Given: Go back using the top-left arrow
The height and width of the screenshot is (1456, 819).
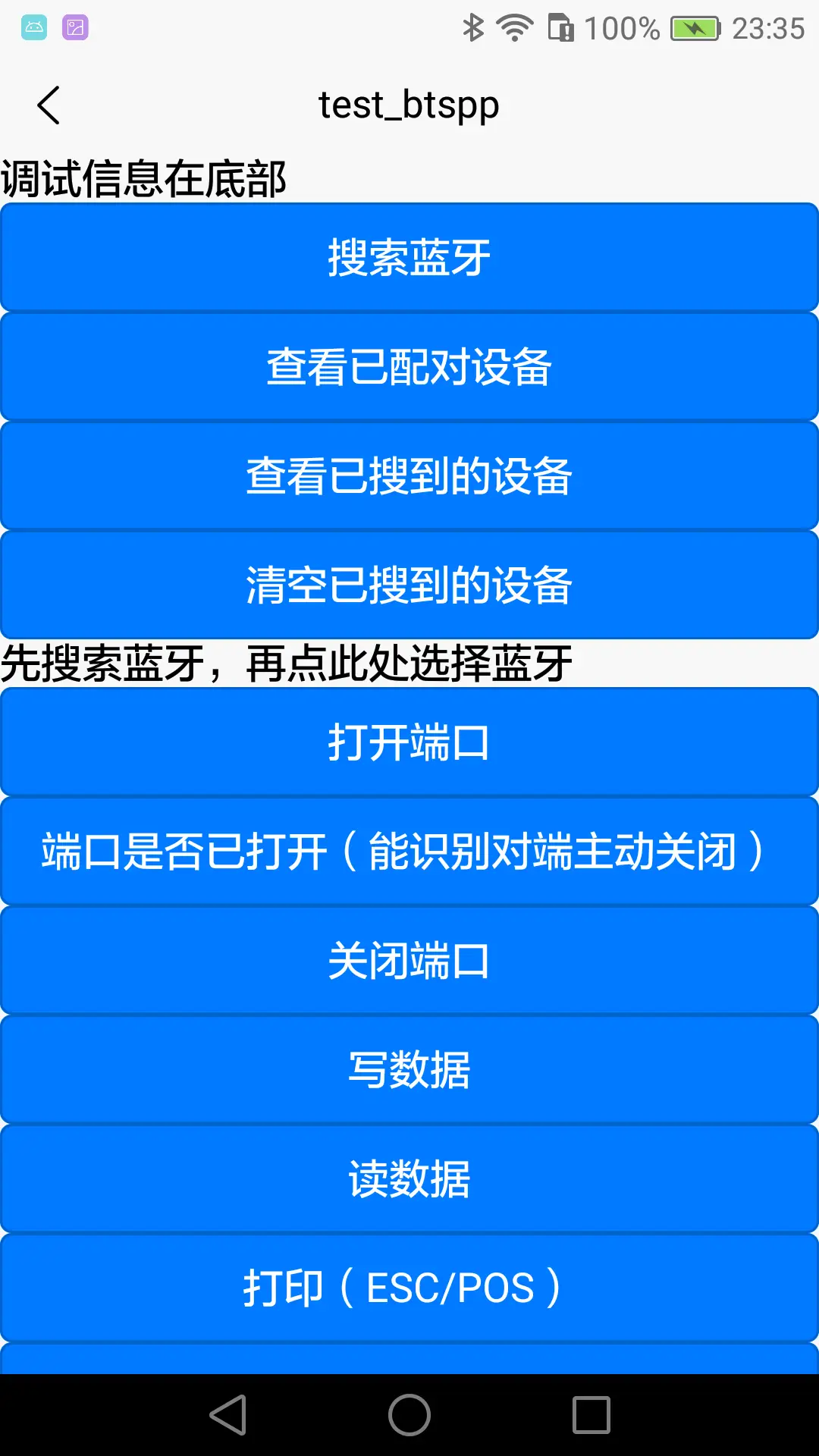Looking at the screenshot, I should pyautogui.click(x=49, y=105).
